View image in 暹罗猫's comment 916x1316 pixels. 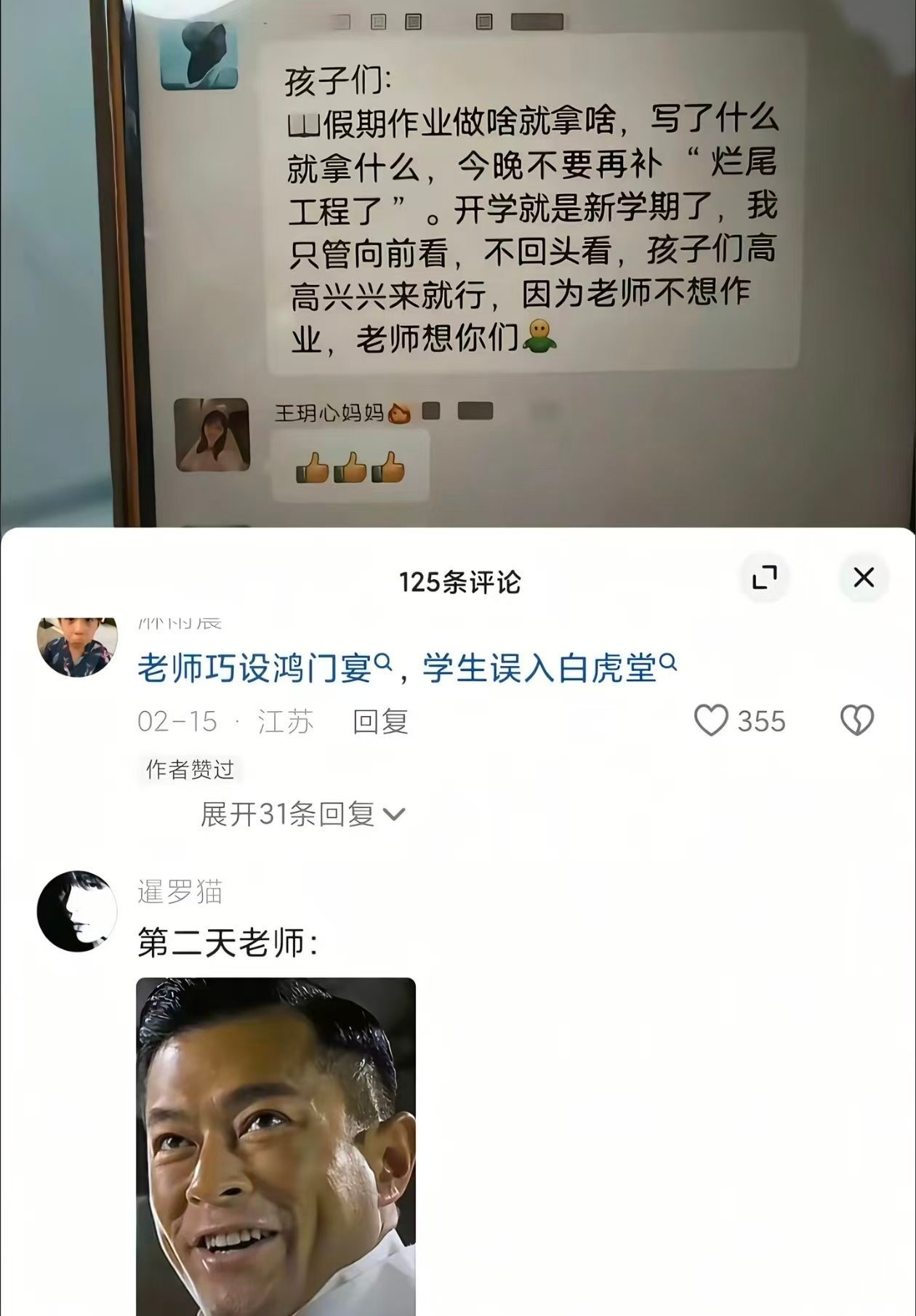[276, 1145]
